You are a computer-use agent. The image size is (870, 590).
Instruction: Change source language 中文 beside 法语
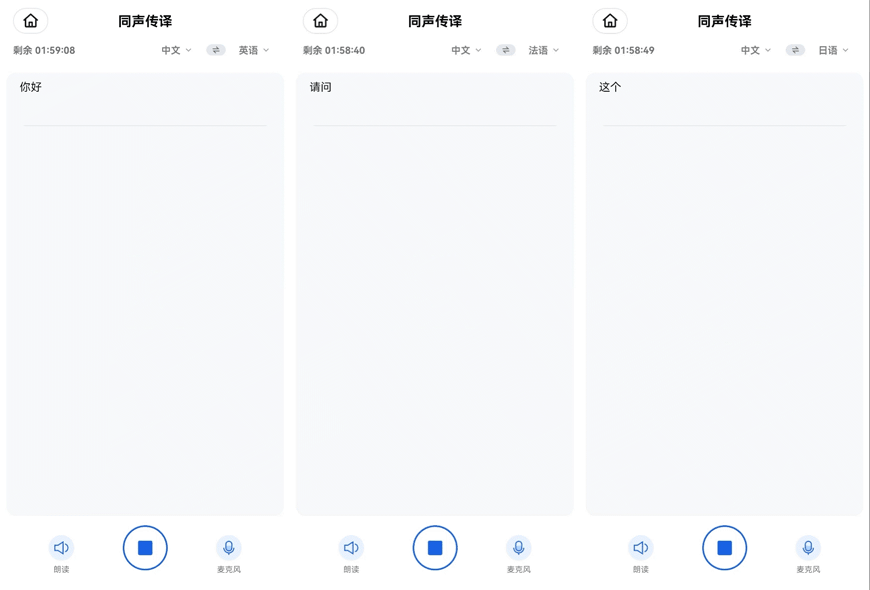466,50
